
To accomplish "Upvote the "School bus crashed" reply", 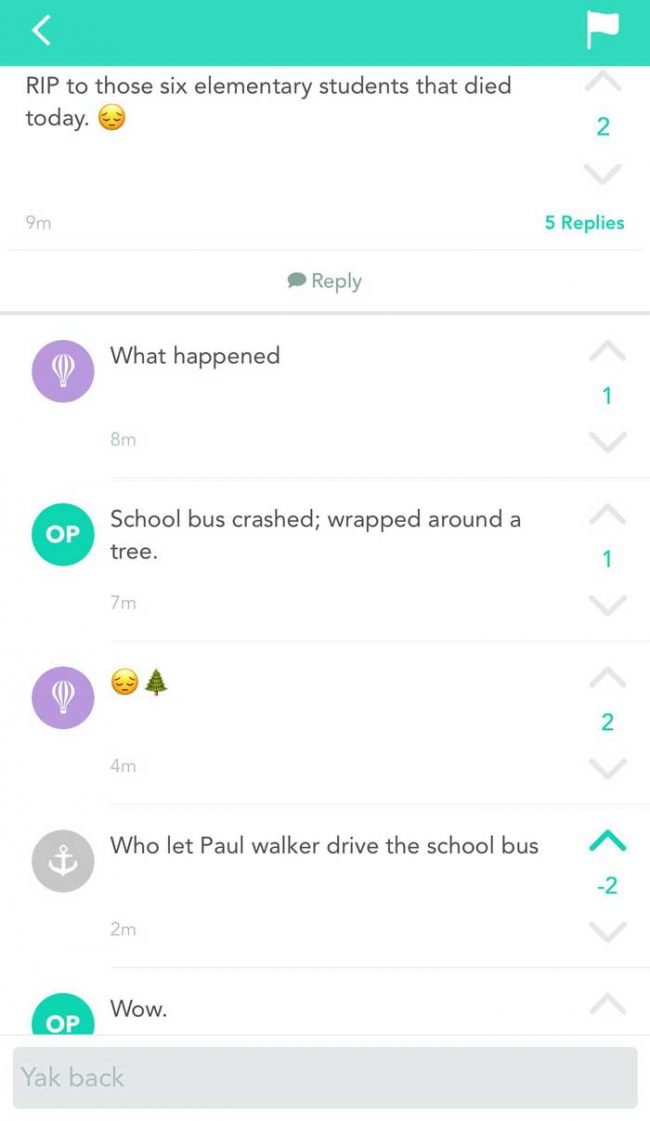I will point(607,514).
